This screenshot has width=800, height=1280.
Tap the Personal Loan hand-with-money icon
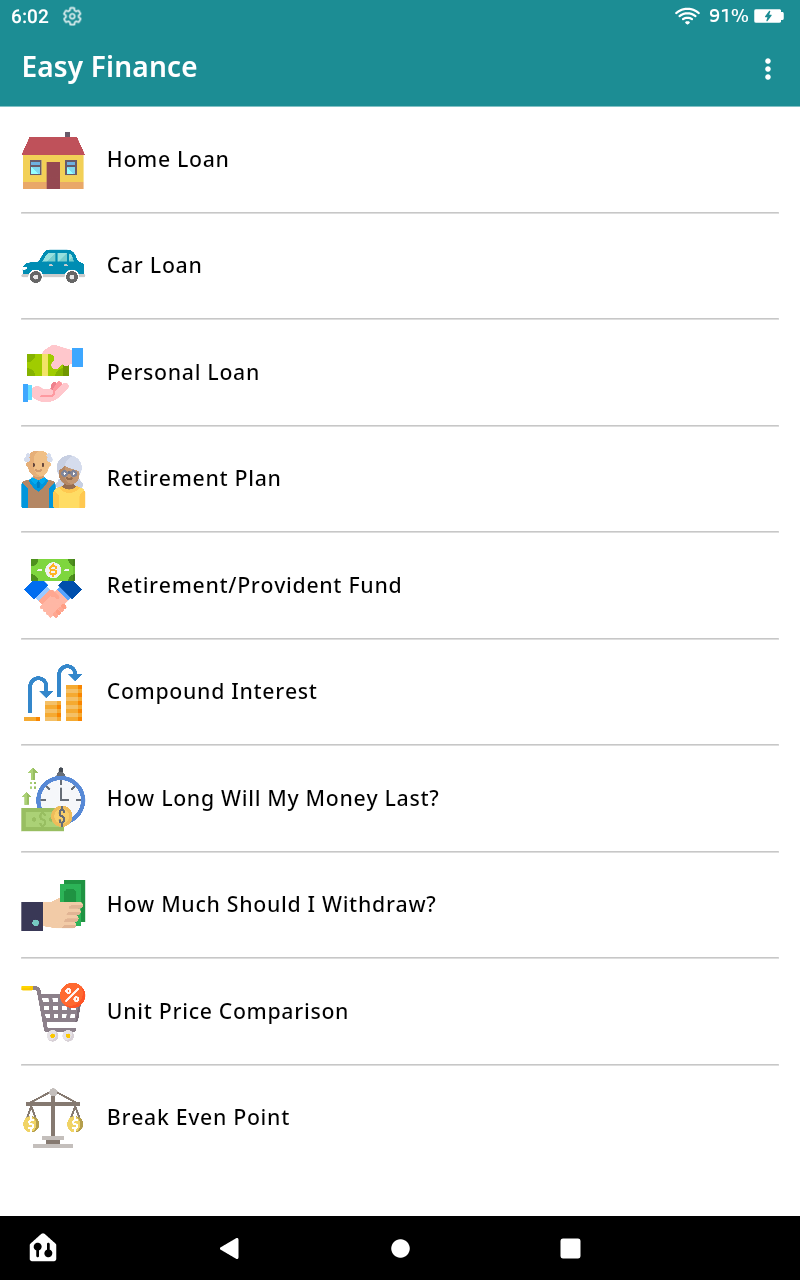[x=54, y=372]
